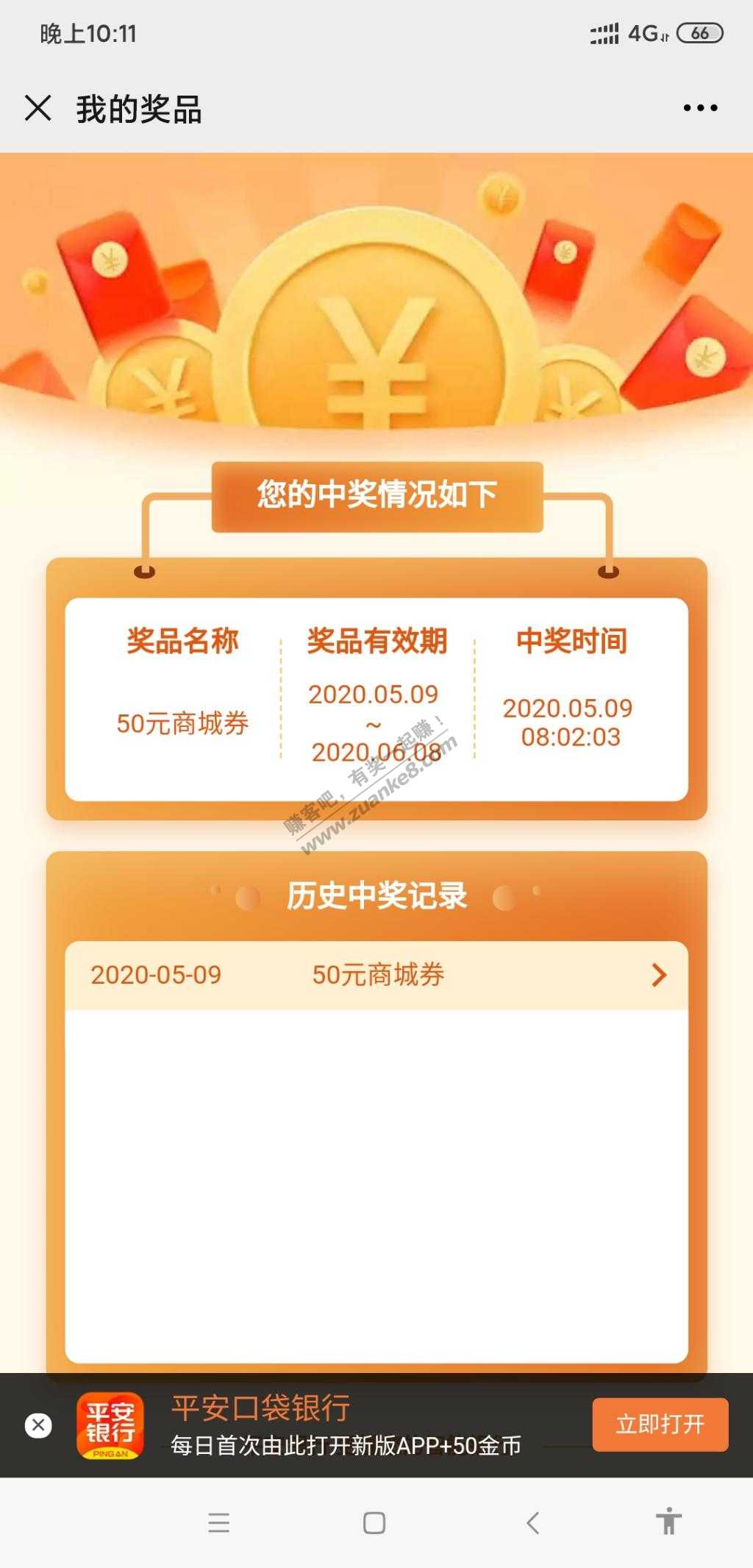Screen dimensions: 753x1568
Task: Open the three-dot overflow menu
Action: click(699, 108)
